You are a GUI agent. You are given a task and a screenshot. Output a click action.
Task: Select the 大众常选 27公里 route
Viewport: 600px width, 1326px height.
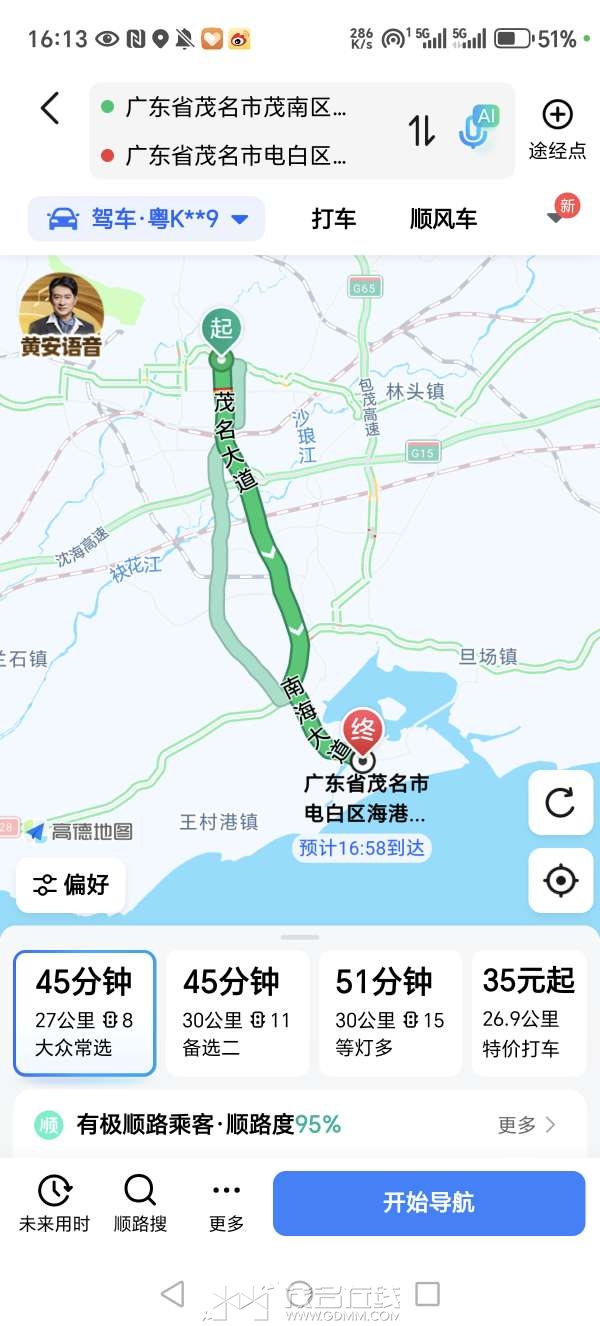(x=85, y=1012)
